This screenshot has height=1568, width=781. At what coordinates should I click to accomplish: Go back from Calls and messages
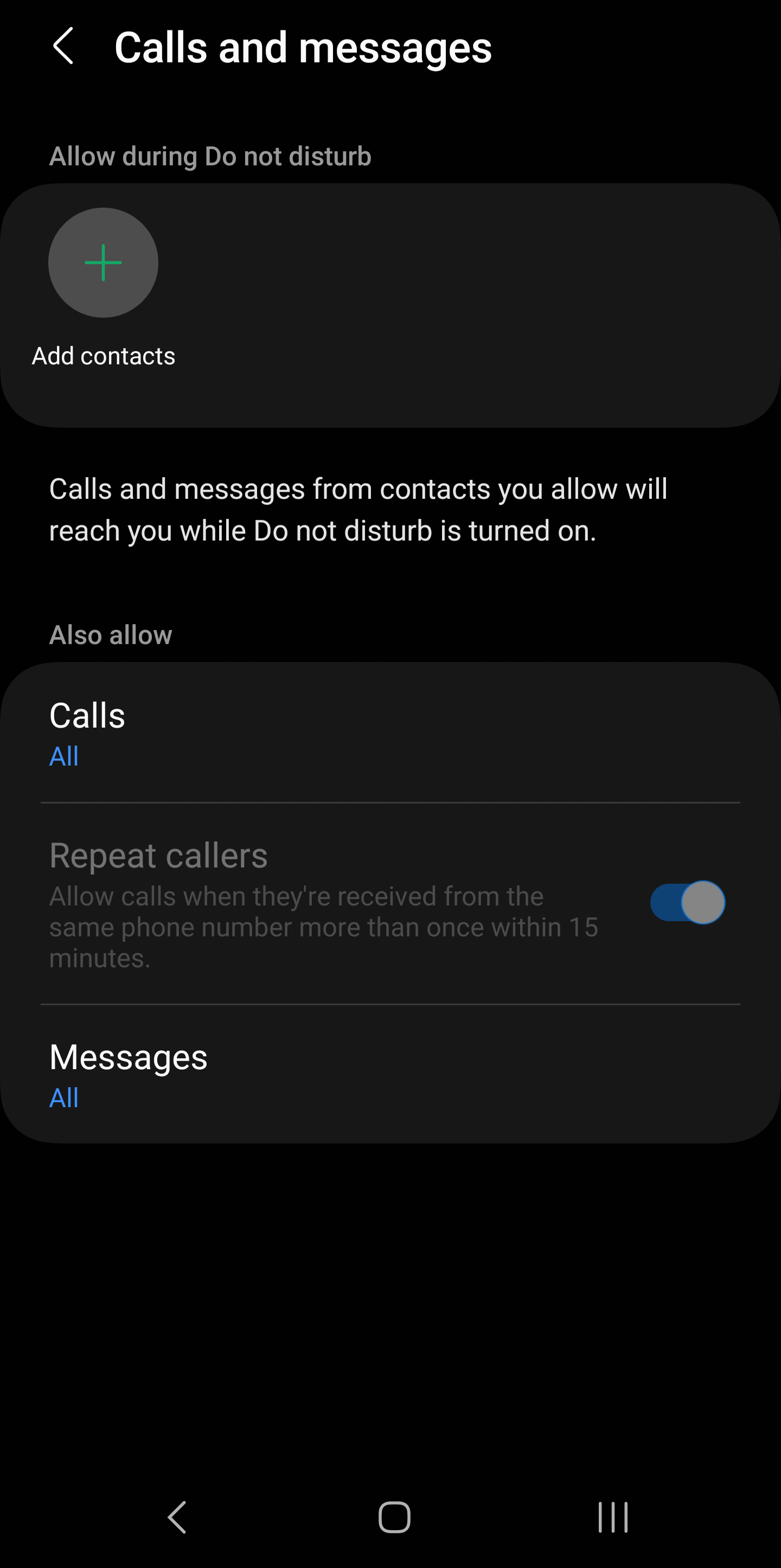tap(63, 46)
